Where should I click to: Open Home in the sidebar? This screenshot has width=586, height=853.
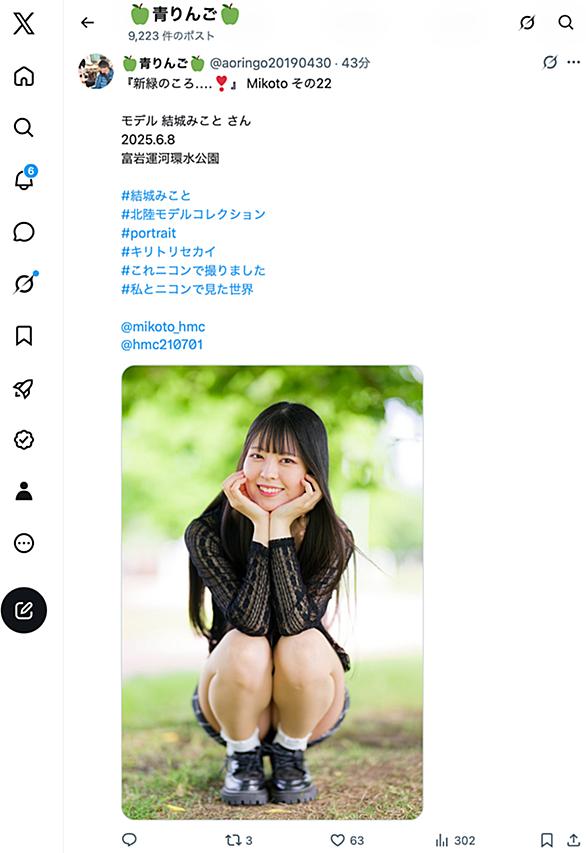pyautogui.click(x=24, y=76)
